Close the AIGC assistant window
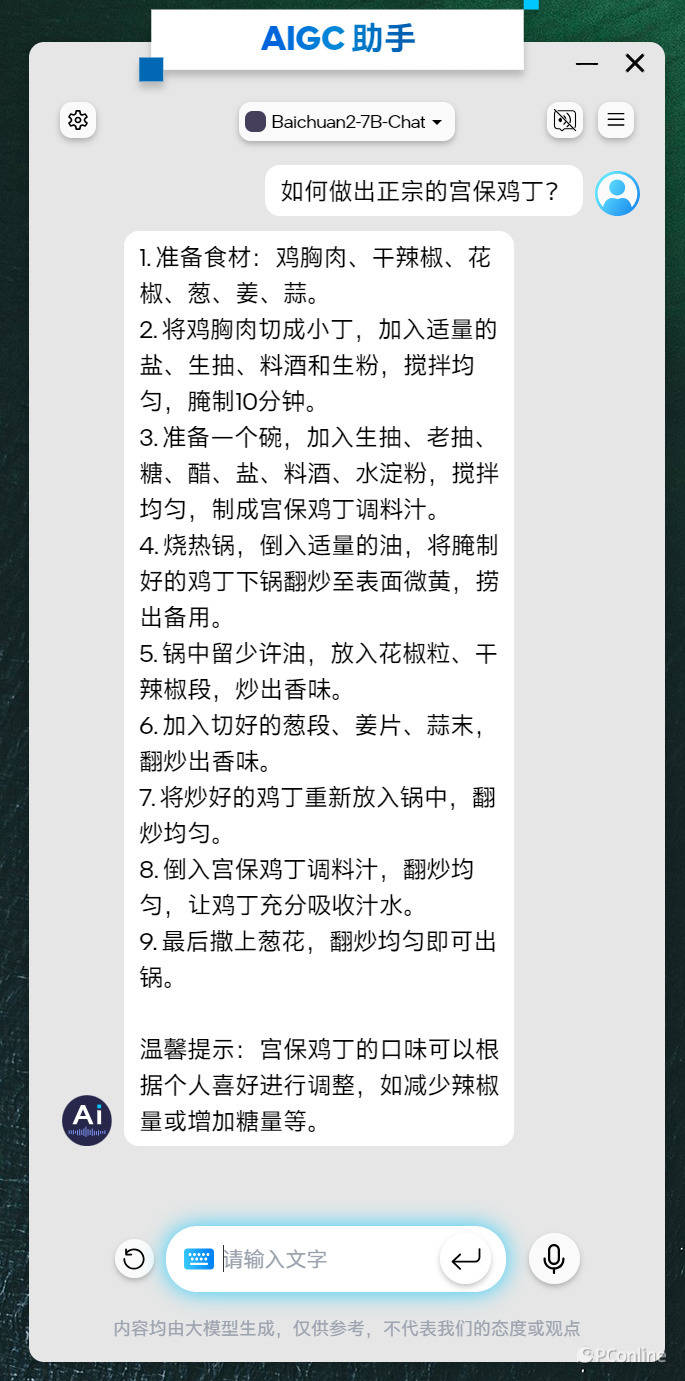Screen dimensions: 685x1381 pyautogui.click(x=635, y=64)
